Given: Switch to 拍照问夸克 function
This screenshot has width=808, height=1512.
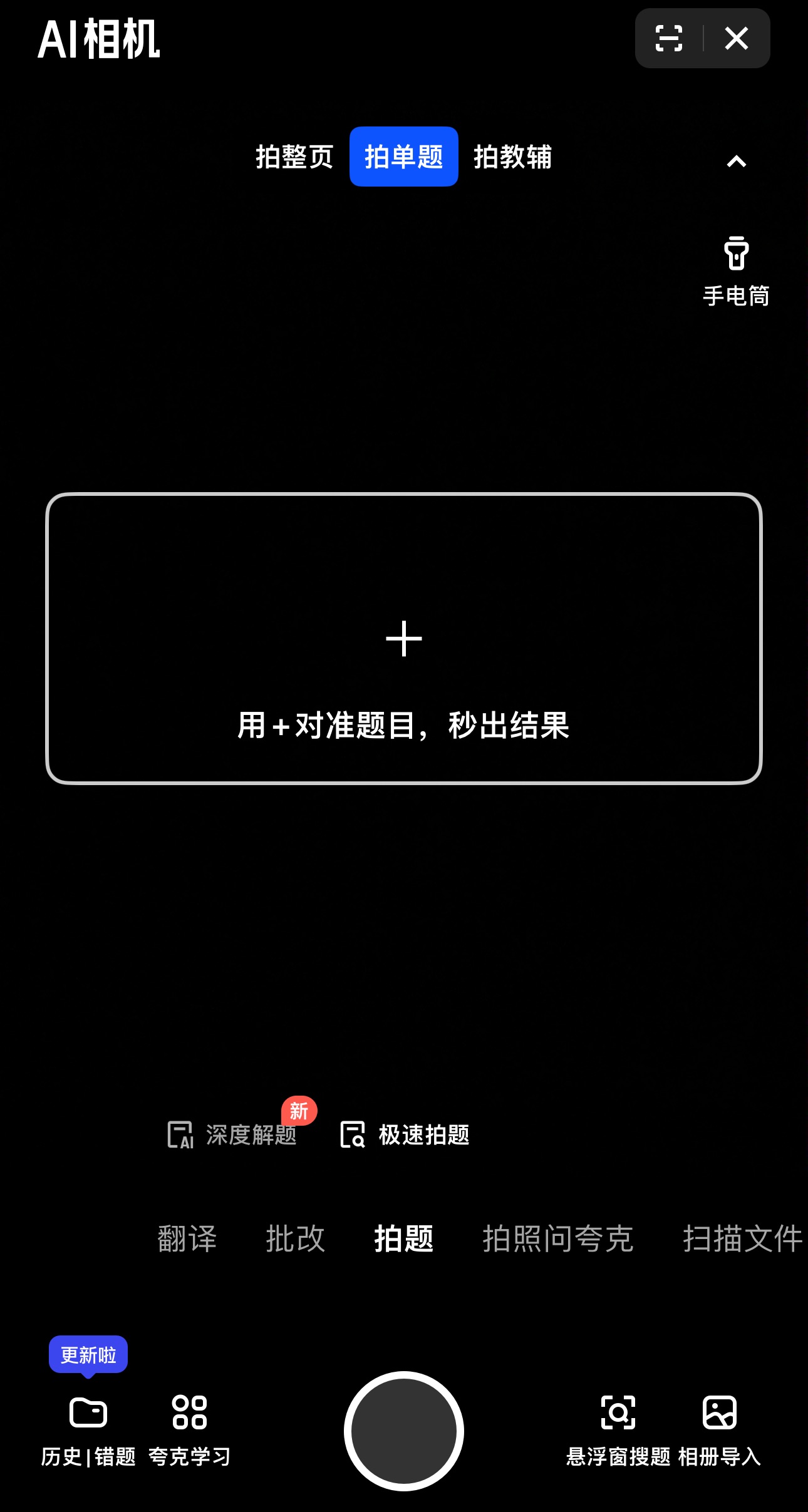Looking at the screenshot, I should [x=557, y=1238].
